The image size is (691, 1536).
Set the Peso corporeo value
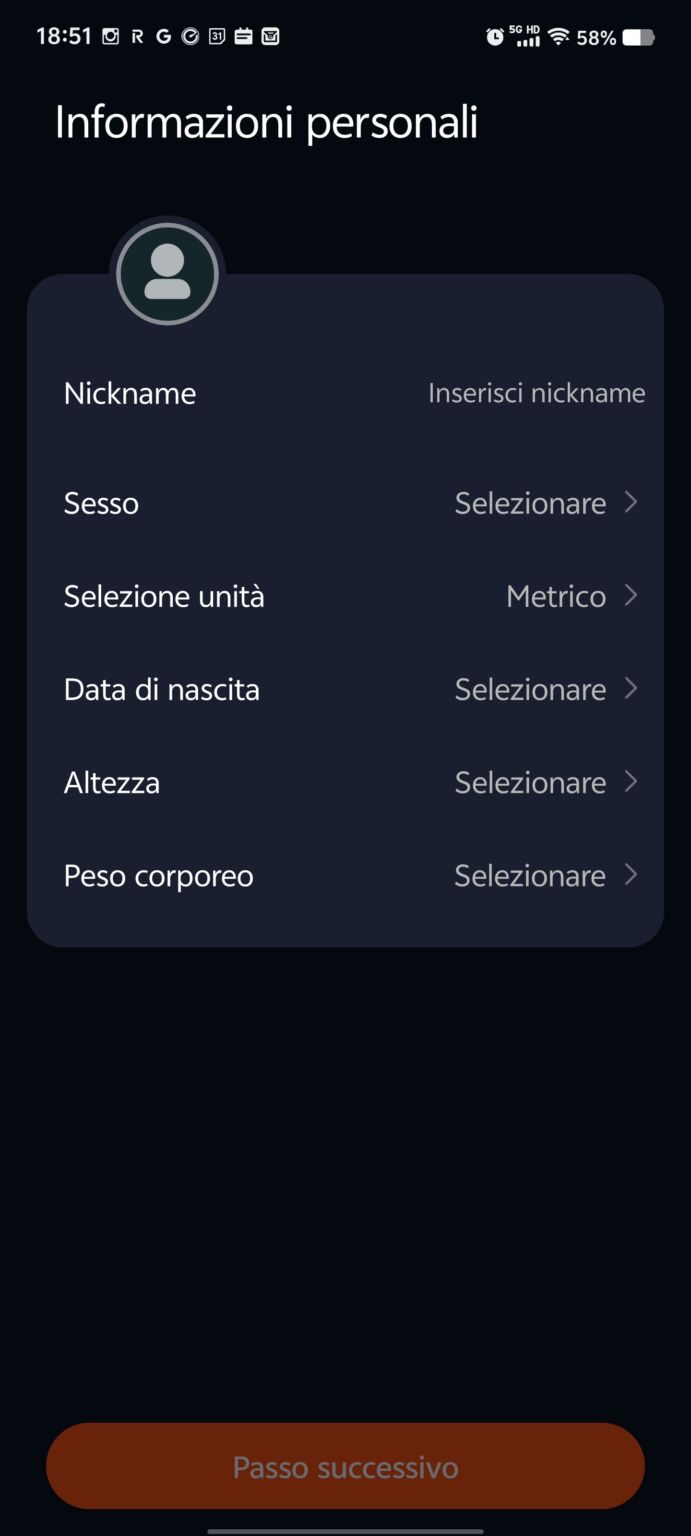[x=345, y=876]
